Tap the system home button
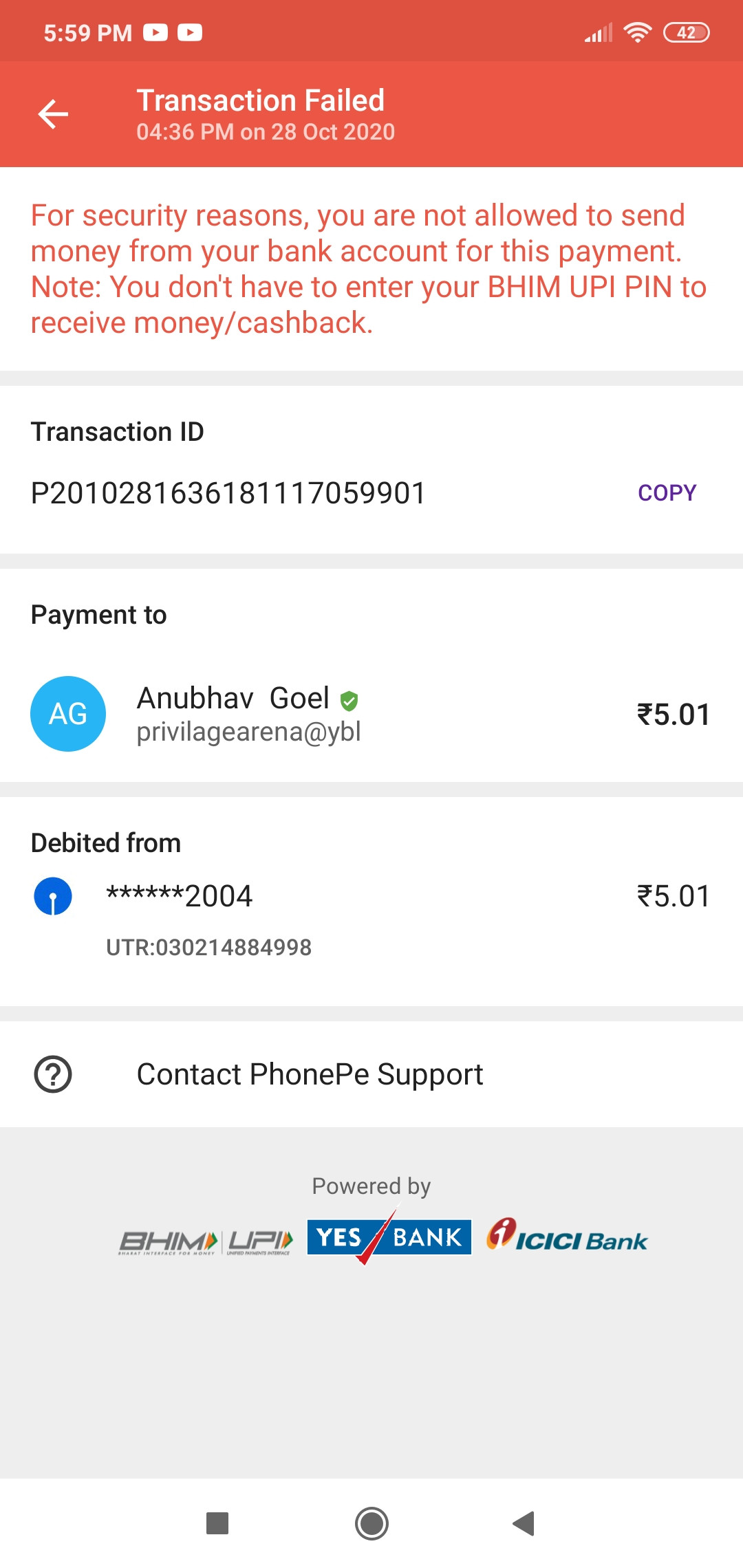The width and height of the screenshot is (743, 1568). pos(371,1523)
